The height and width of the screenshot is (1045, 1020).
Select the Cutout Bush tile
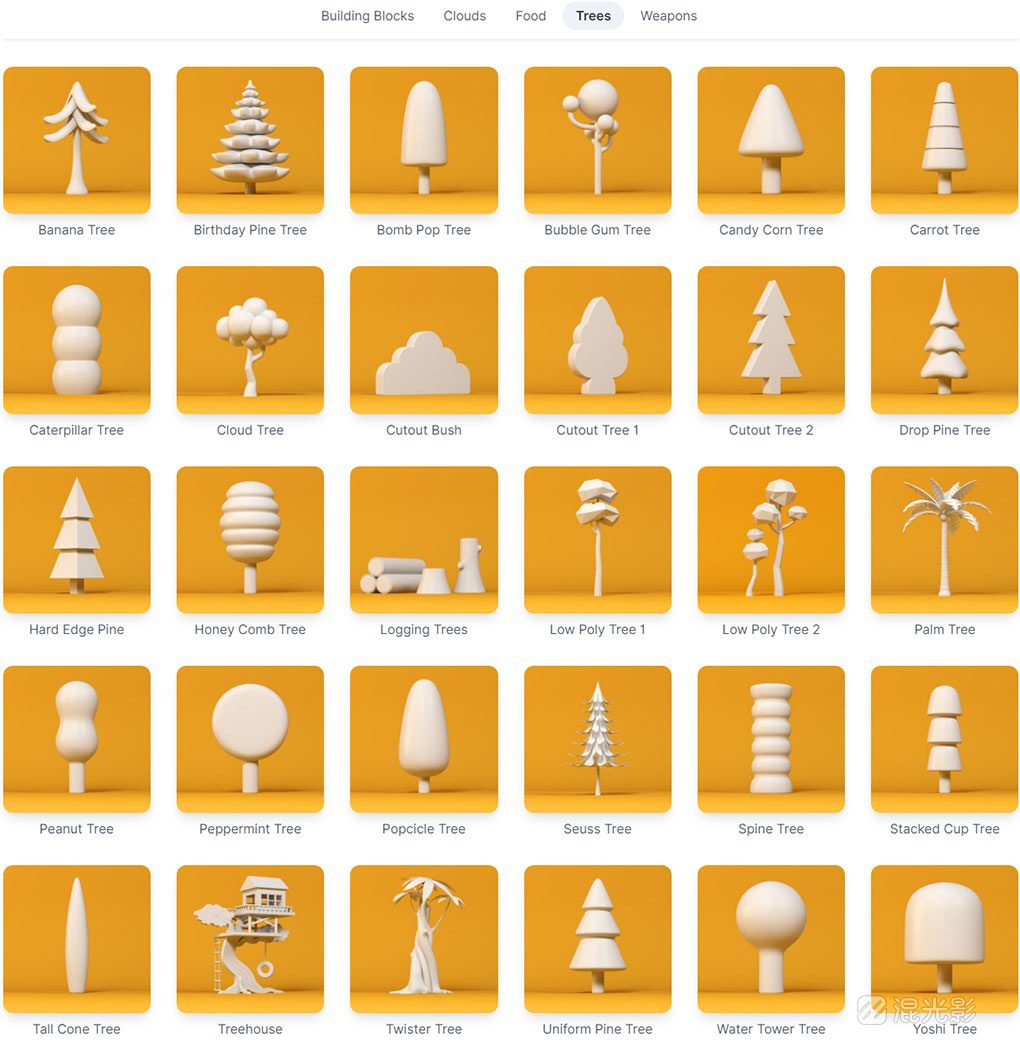[x=424, y=340]
